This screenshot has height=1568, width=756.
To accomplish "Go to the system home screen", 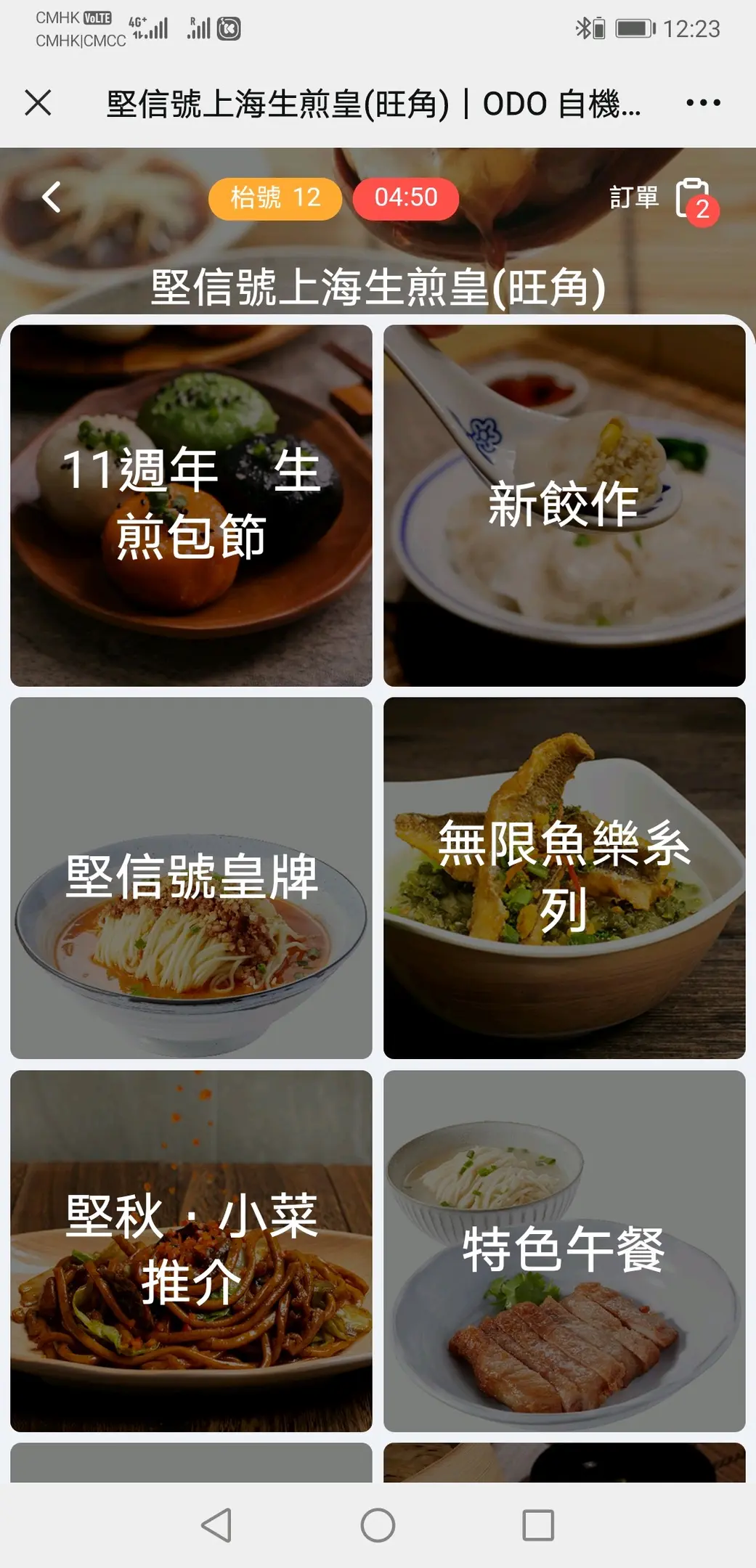I will tap(378, 1525).
